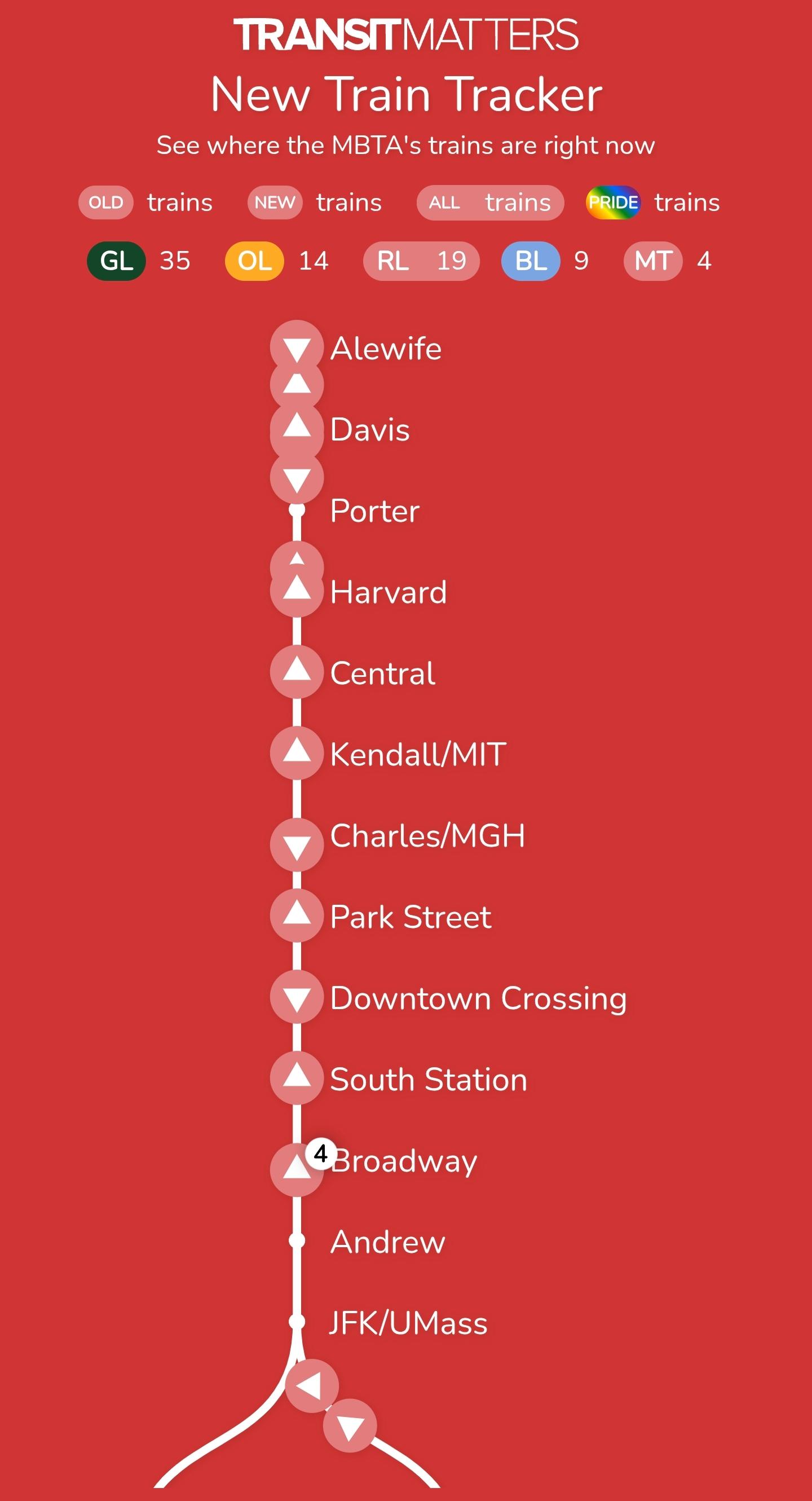The image size is (812, 1501).
Task: Tap the train marker at South Station
Action: pyautogui.click(x=297, y=1078)
